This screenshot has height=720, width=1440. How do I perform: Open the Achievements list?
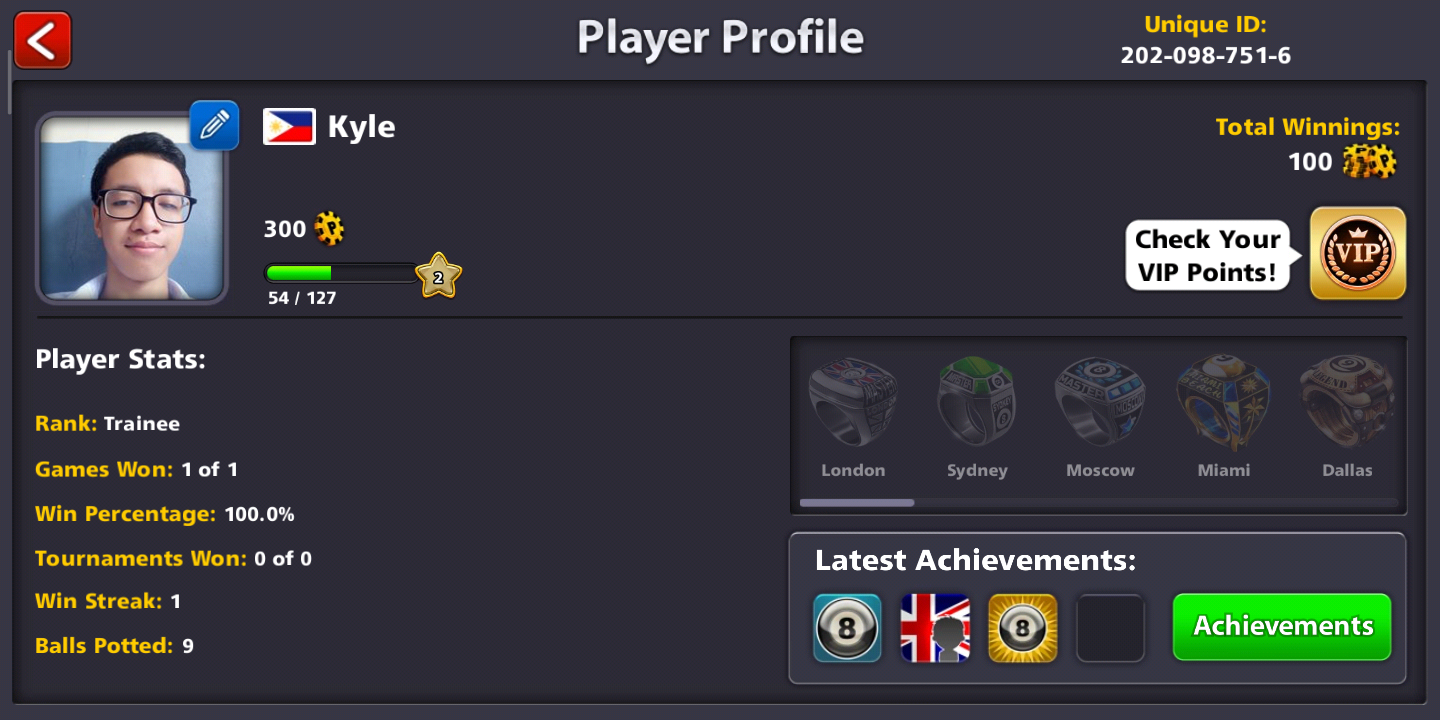point(1282,627)
